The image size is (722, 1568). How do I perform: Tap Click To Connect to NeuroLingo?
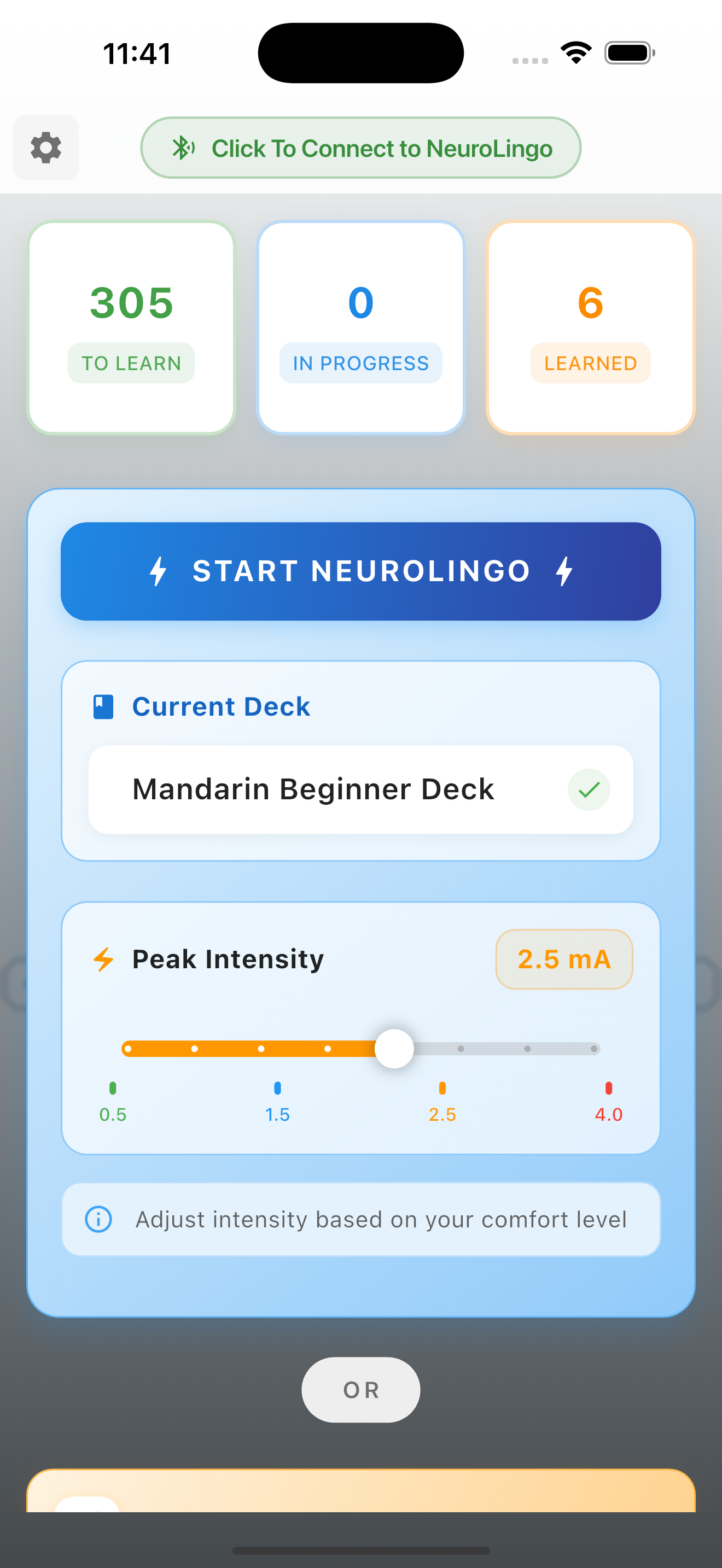[x=360, y=148]
